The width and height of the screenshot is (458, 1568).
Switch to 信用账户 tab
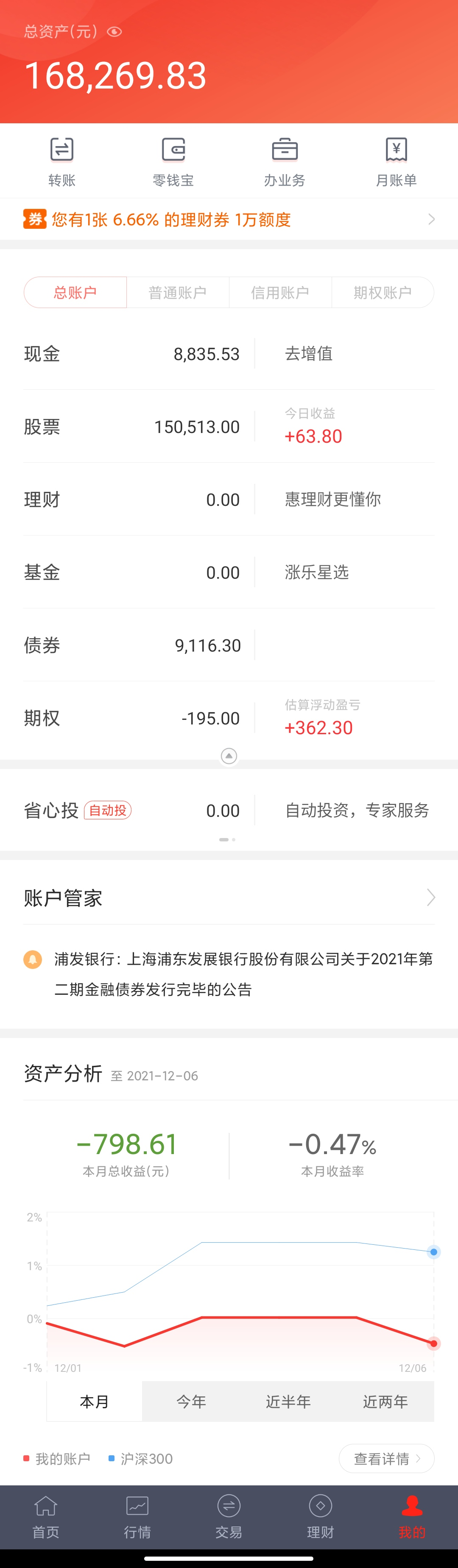(280, 293)
